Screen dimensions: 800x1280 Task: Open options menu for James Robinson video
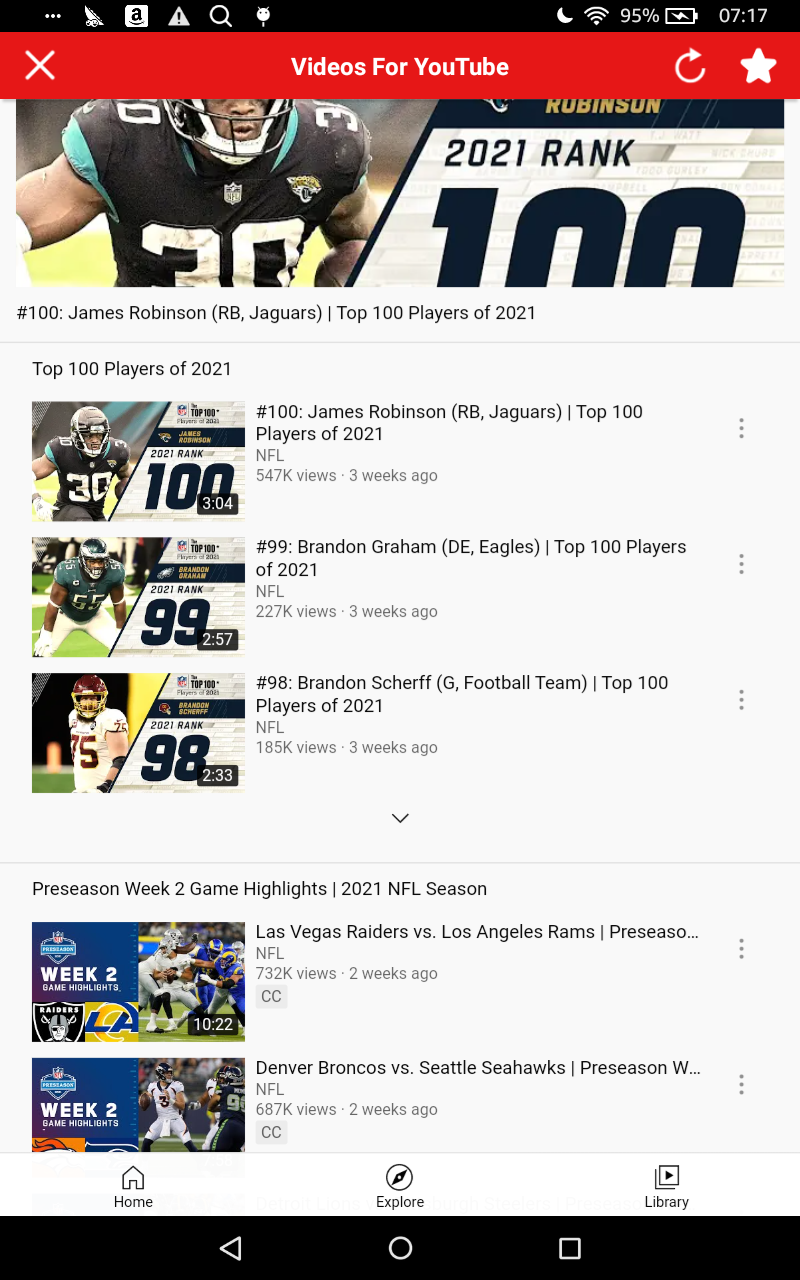pyautogui.click(x=741, y=428)
